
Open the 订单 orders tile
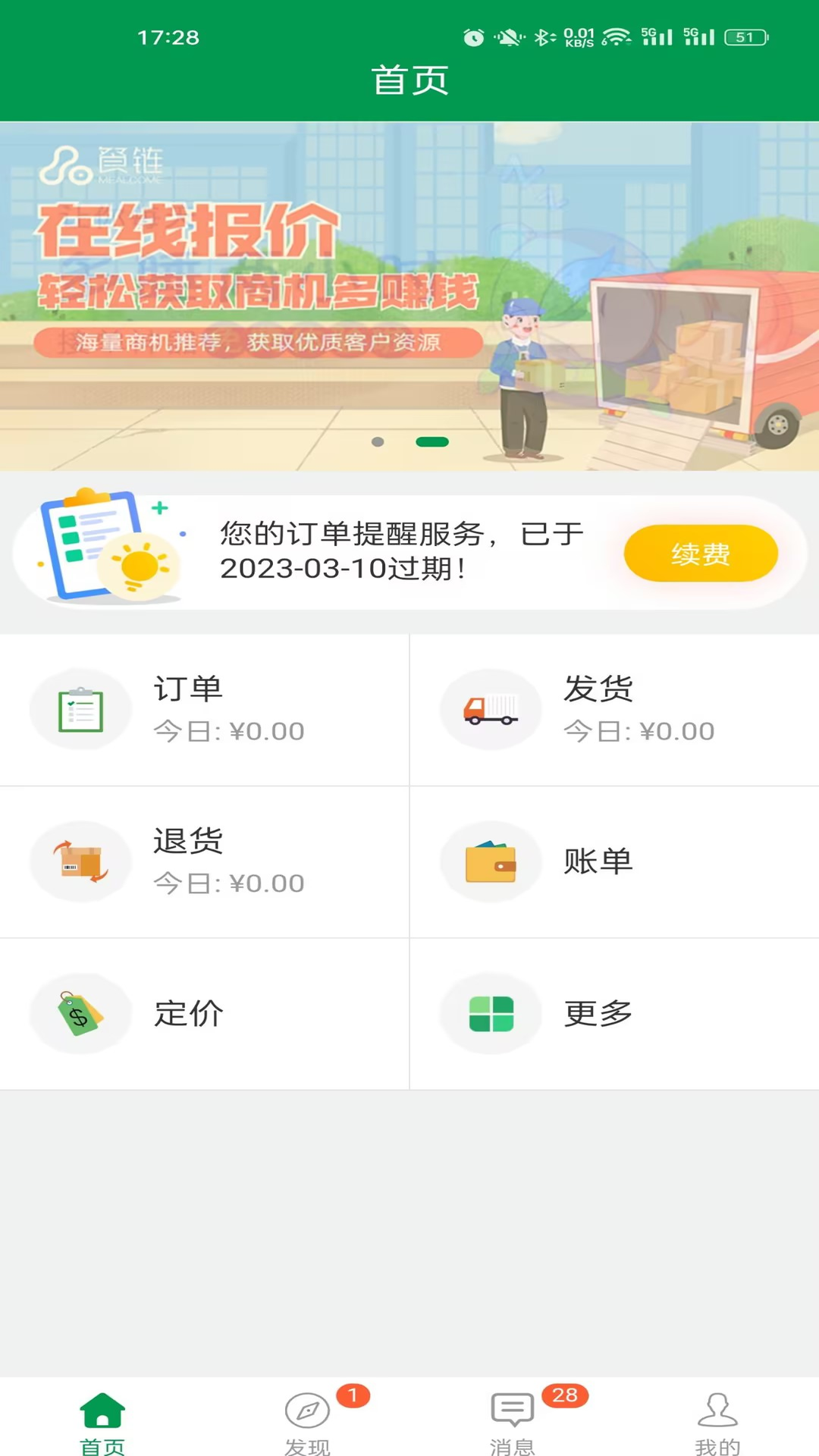click(x=205, y=710)
